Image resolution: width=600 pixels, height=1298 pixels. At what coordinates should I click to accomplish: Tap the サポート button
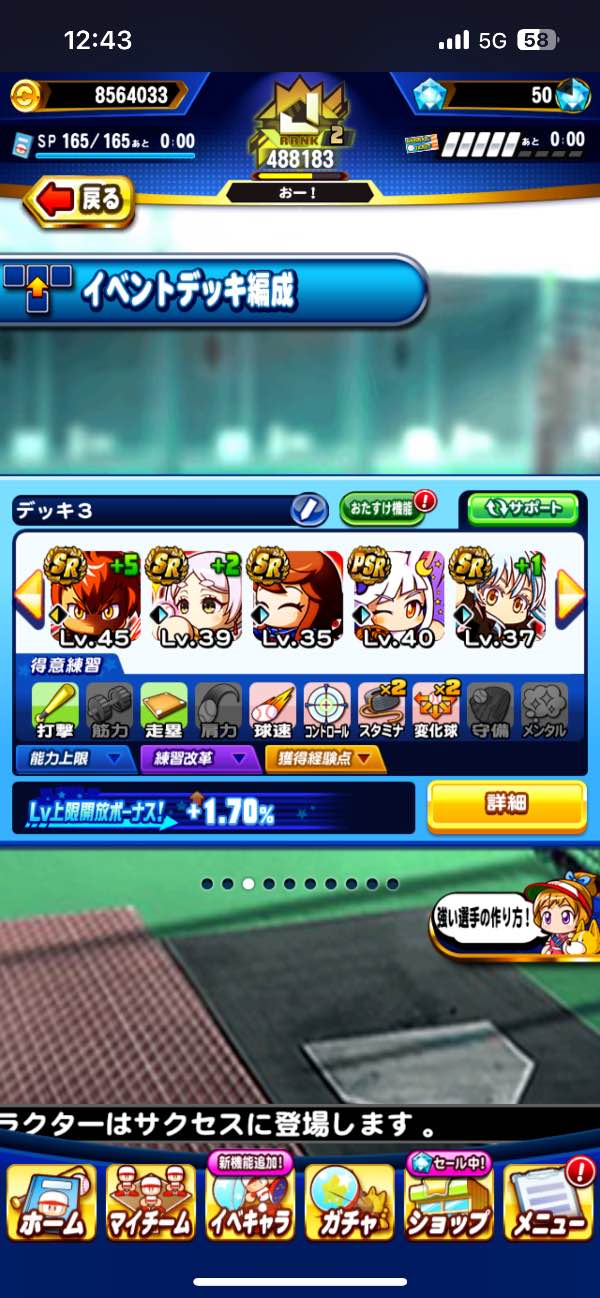[522, 509]
